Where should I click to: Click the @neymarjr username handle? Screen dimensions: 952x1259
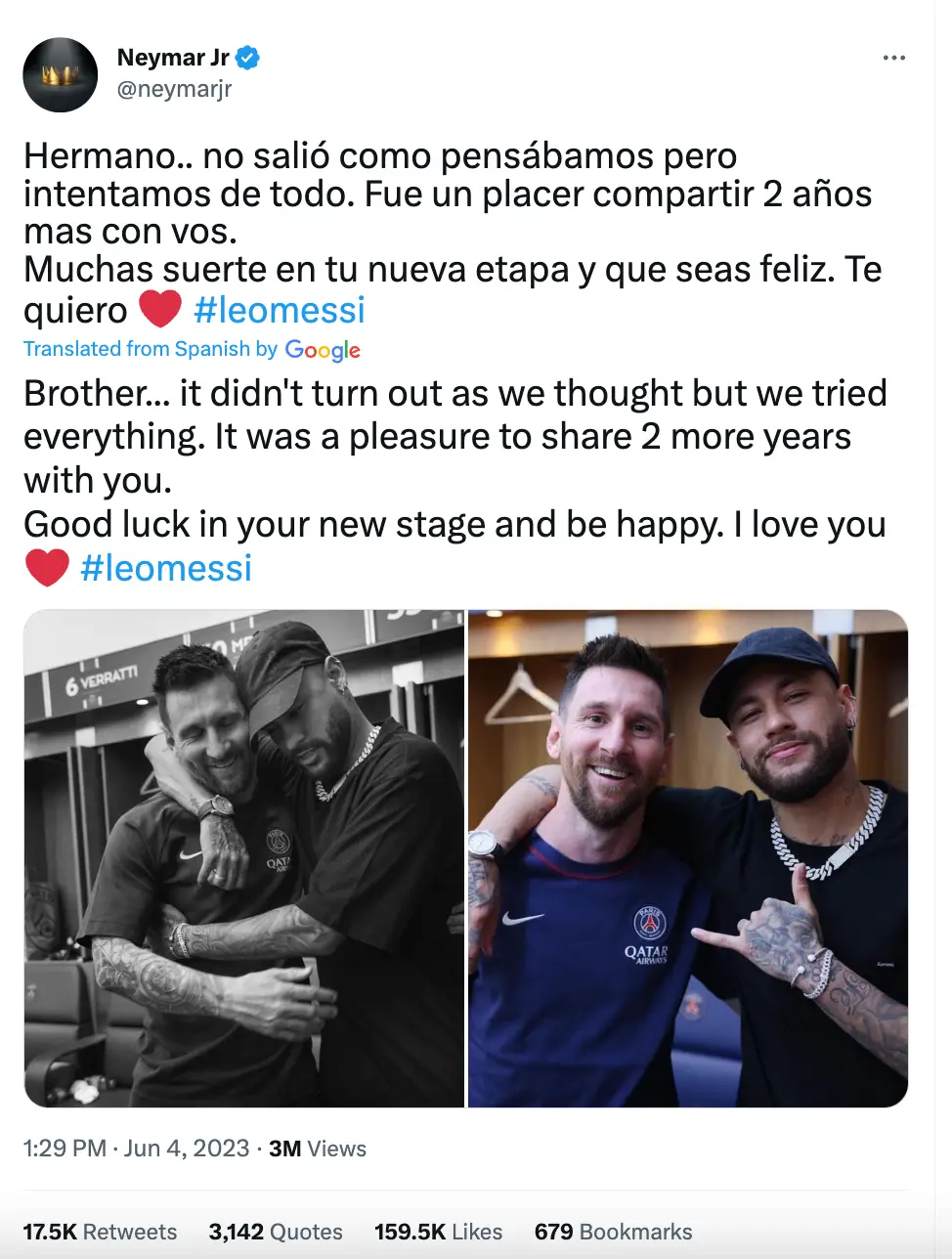pyautogui.click(x=169, y=89)
